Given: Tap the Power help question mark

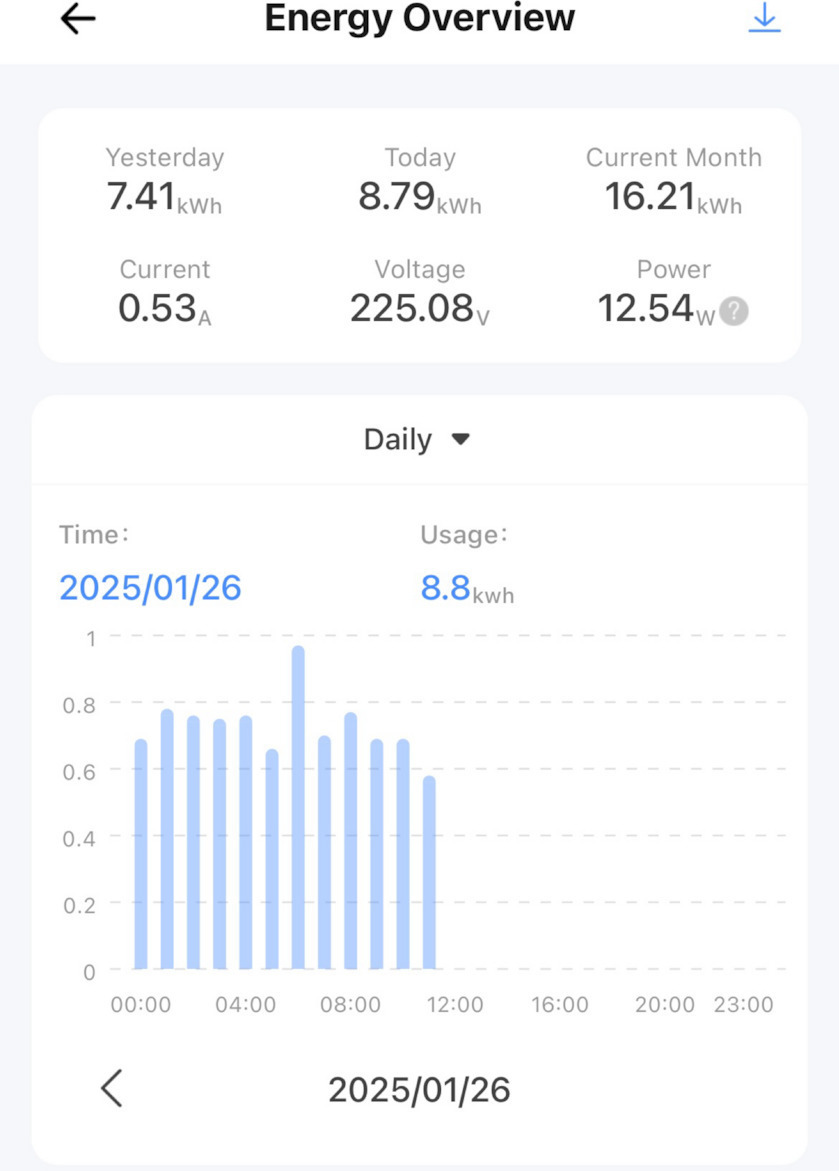Looking at the screenshot, I should (x=734, y=312).
